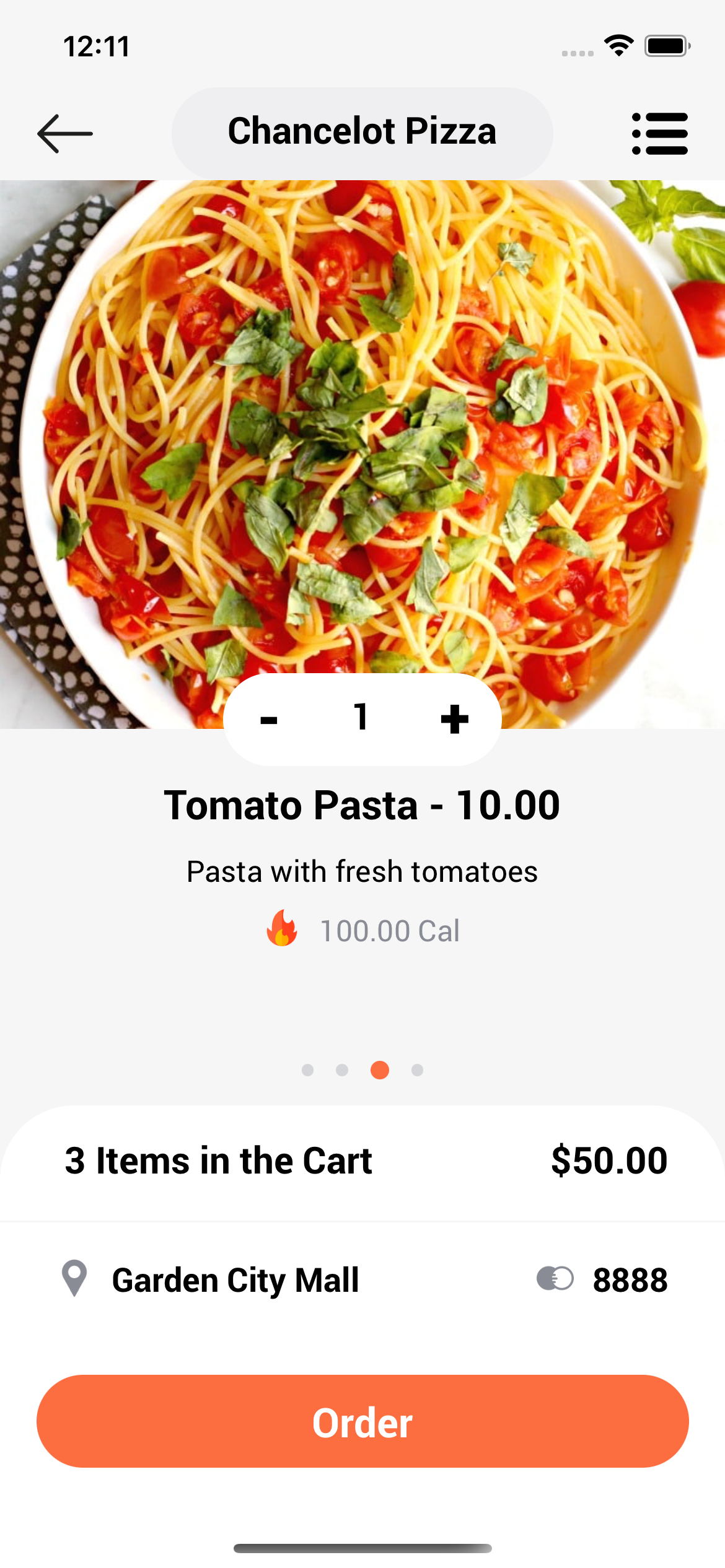Tap the Wi-Fi icon in status bar
The height and width of the screenshot is (1568, 725).
pyautogui.click(x=617, y=43)
